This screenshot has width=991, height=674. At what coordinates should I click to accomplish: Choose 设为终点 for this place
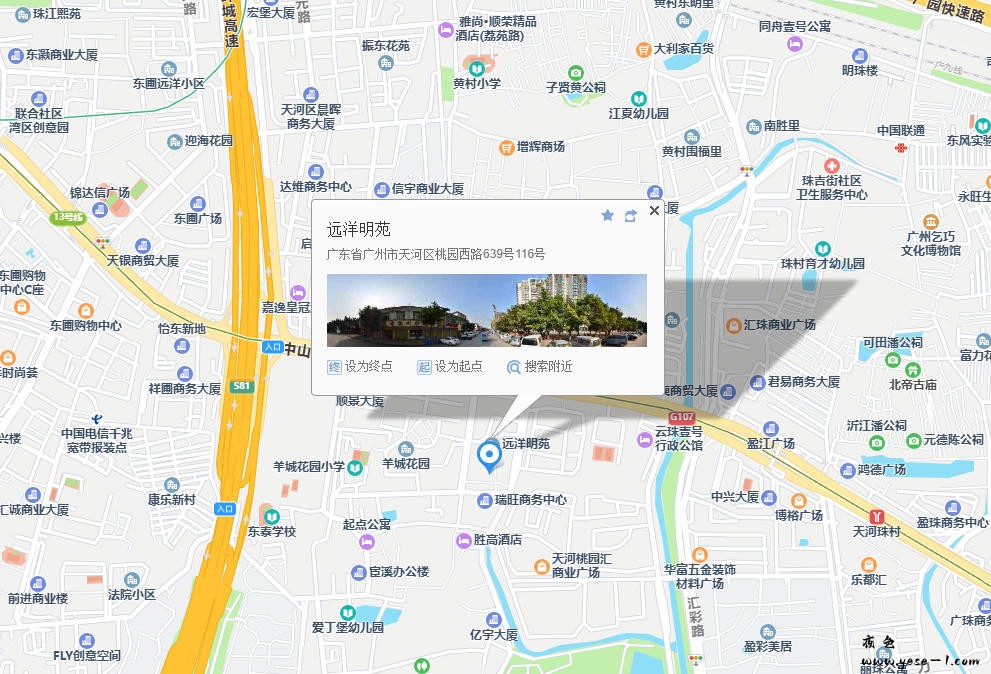pos(360,367)
